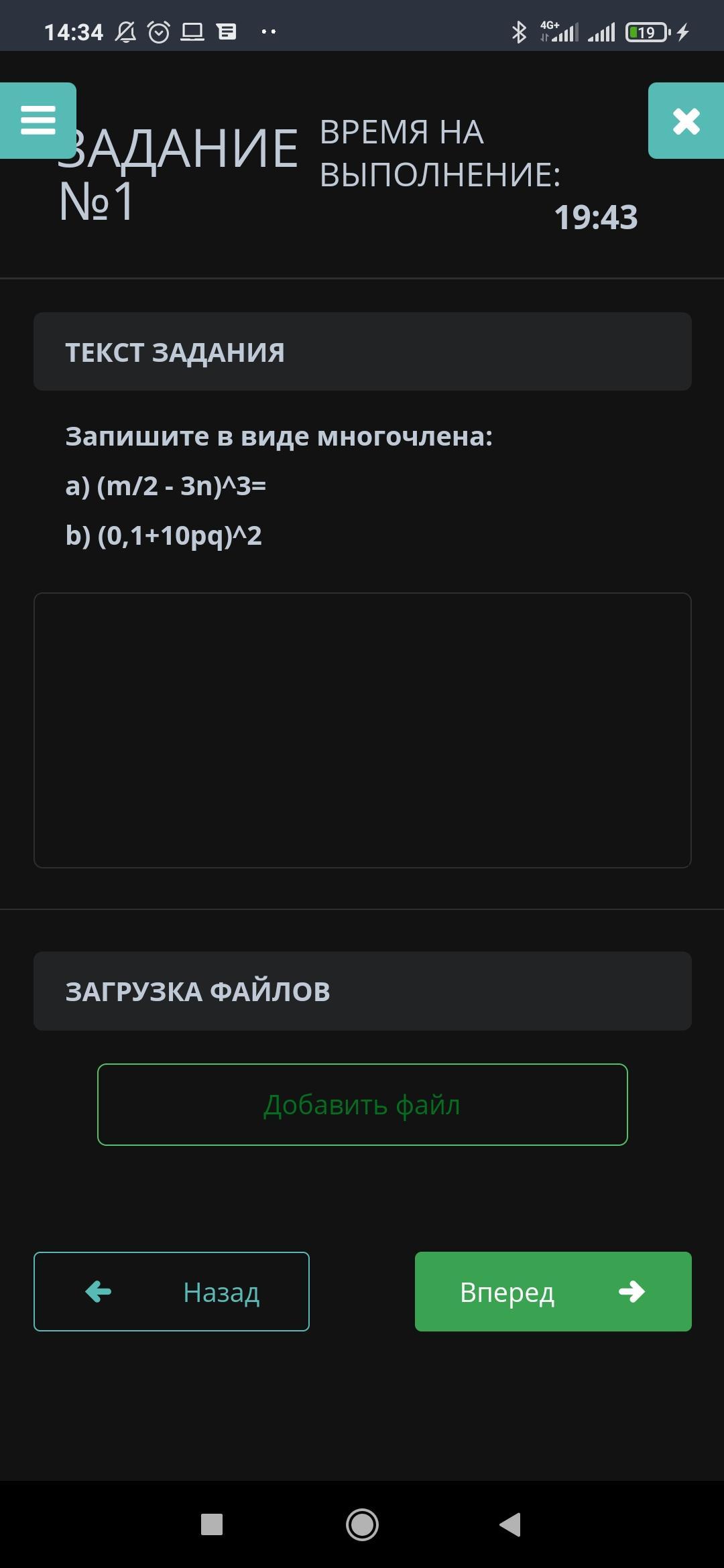Screen dimensions: 724x1568
Task: Go to the home screen
Action: click(362, 1524)
